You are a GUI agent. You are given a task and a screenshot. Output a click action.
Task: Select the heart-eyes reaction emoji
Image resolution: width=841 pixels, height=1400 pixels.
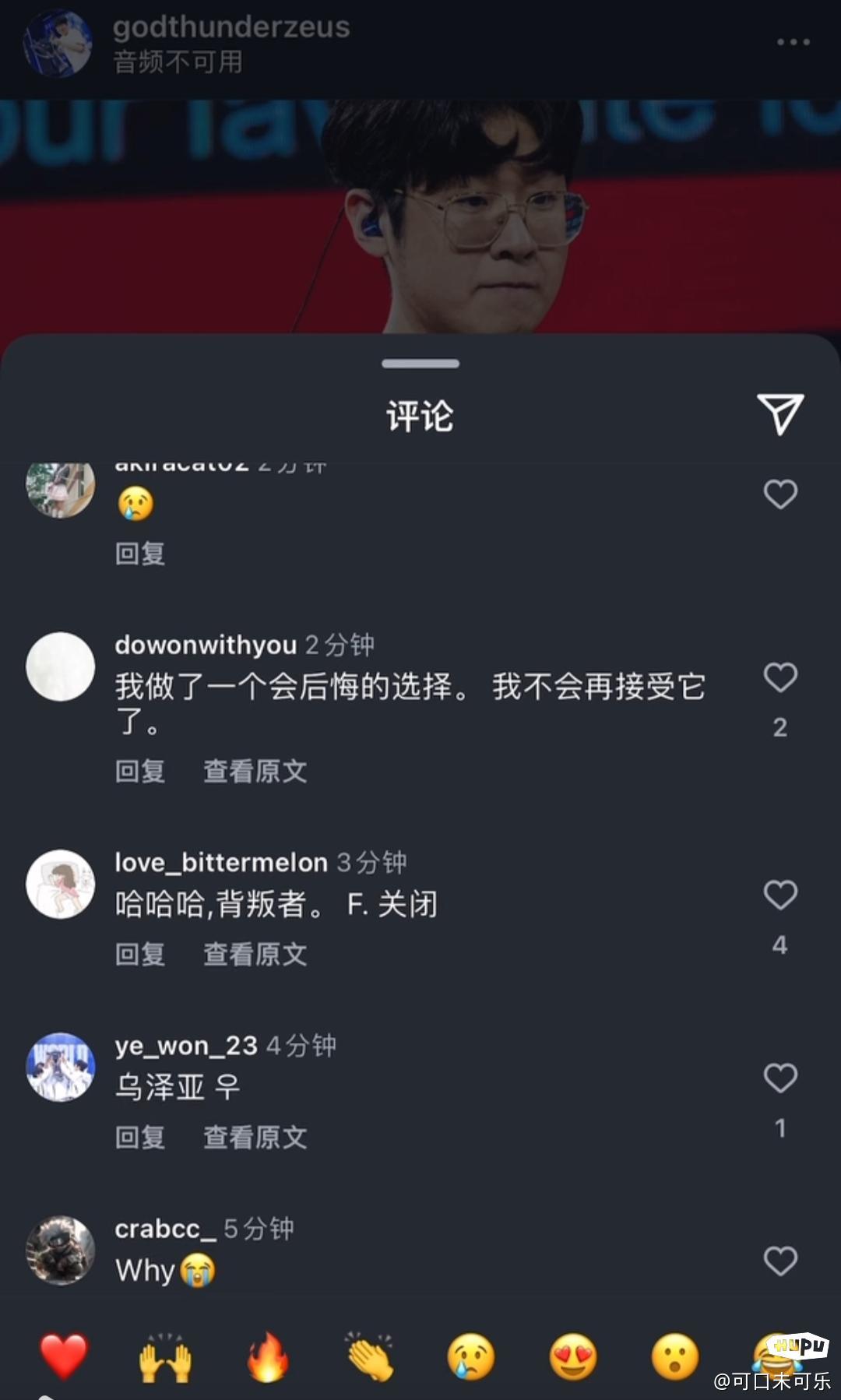click(x=572, y=1355)
